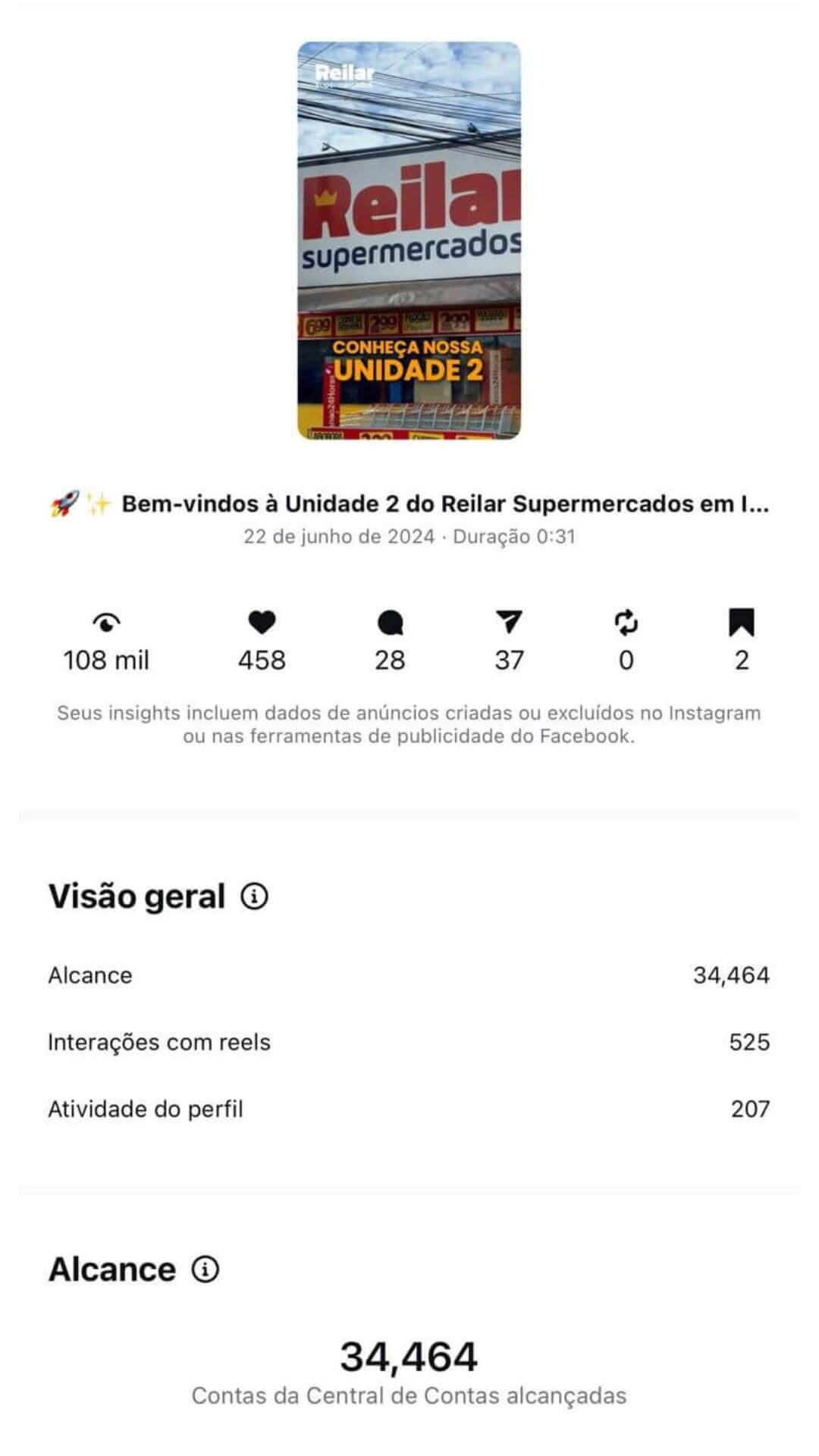
Task: Tap the info icon beside Alcance heading
Action: (x=205, y=1269)
